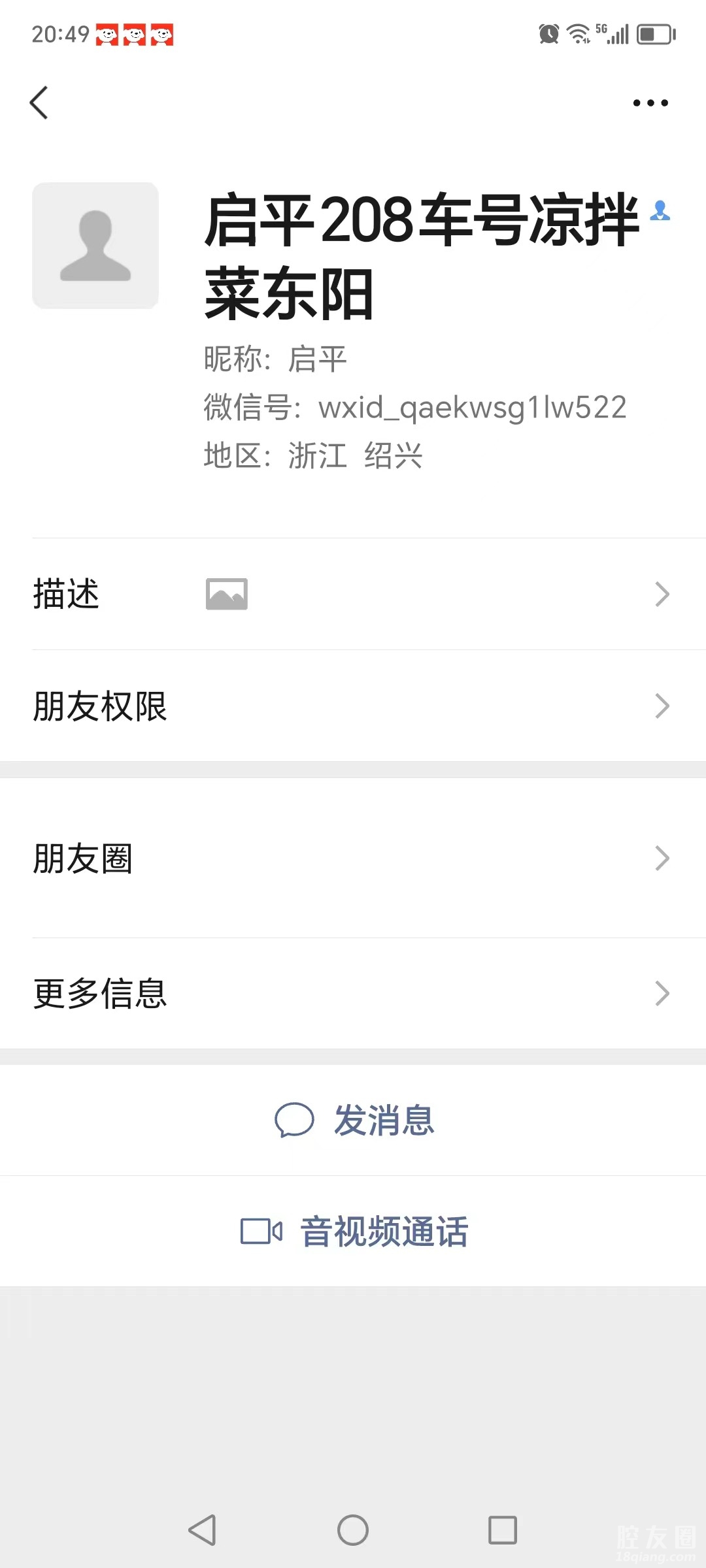
Task: Tap the system home button
Action: [x=353, y=1529]
